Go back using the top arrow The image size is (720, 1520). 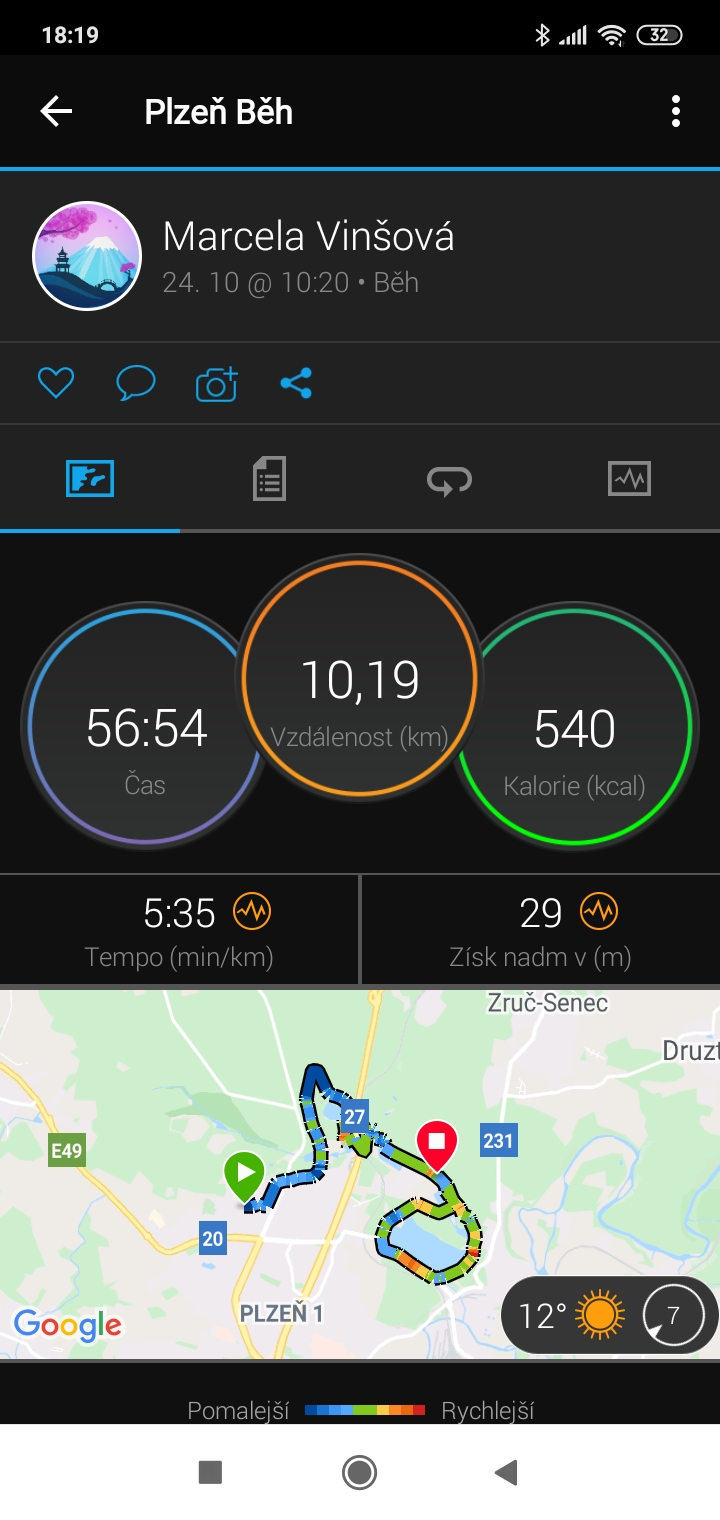[56, 111]
